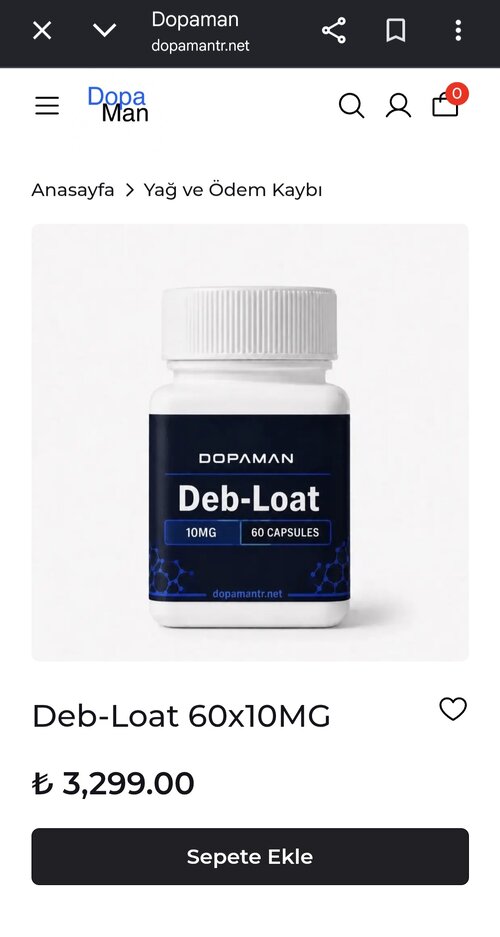Screen dimensions: 500x937
Task: Bookmark this page in the browser
Action: coord(395,30)
